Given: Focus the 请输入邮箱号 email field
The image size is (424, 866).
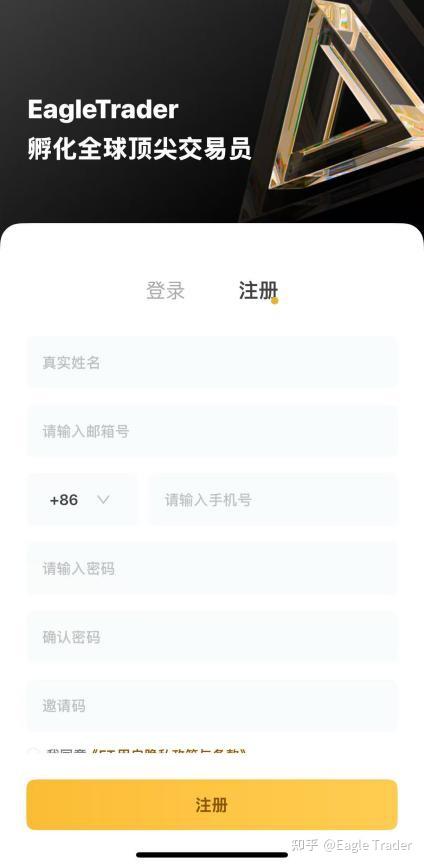Looking at the screenshot, I should pyautogui.click(x=212, y=431).
